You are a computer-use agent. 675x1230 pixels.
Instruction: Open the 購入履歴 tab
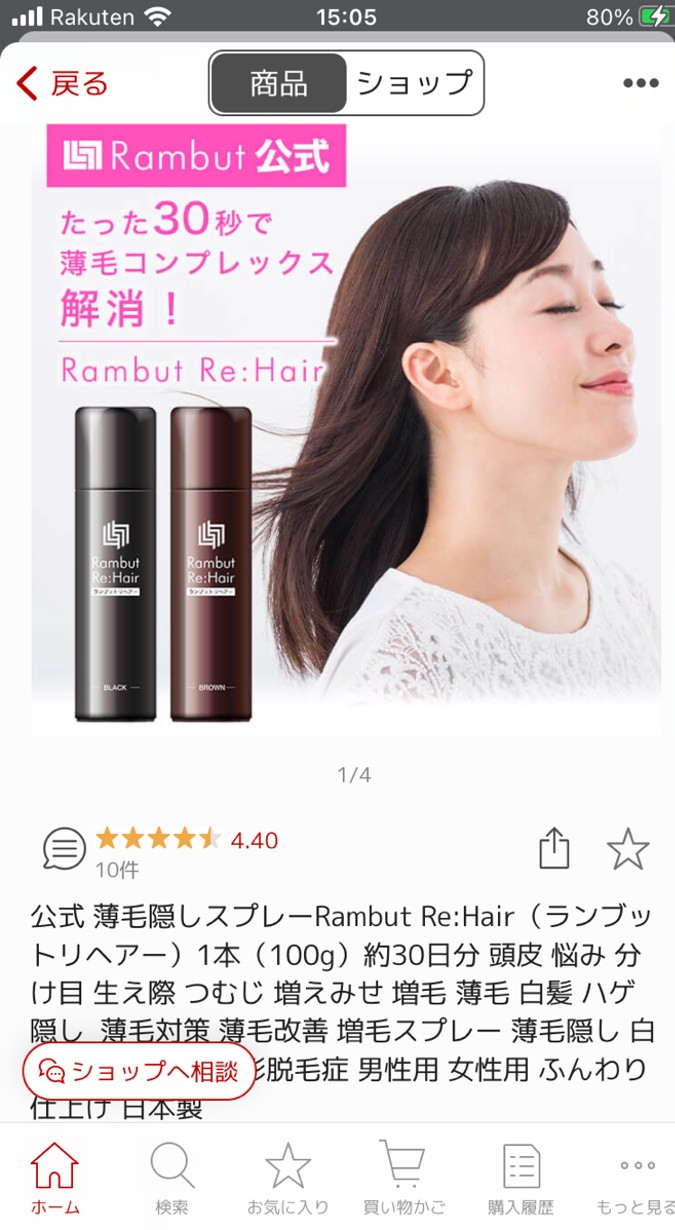tap(520, 1178)
